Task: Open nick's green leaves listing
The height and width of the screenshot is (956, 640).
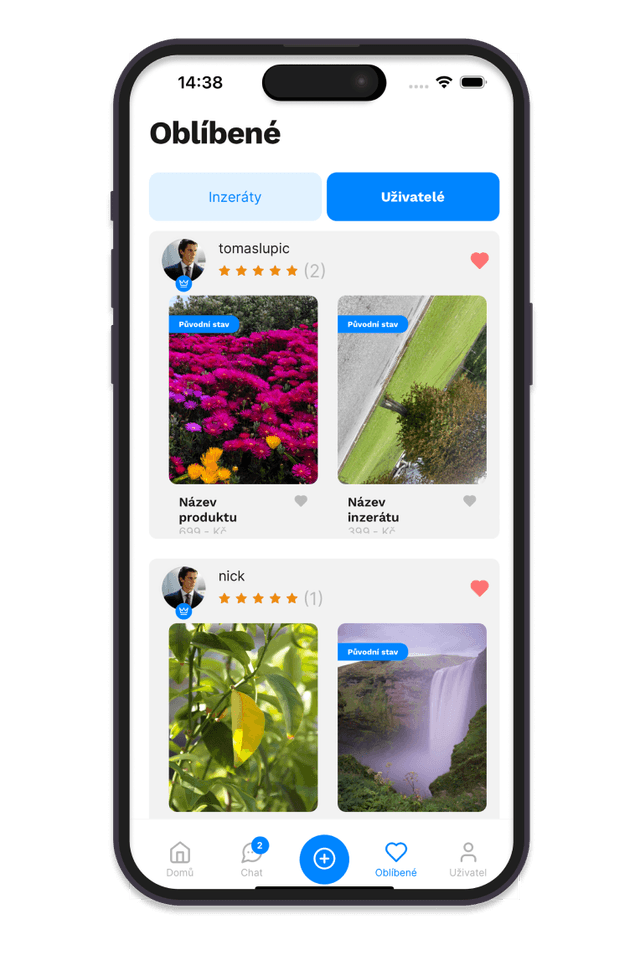Action: [243, 717]
